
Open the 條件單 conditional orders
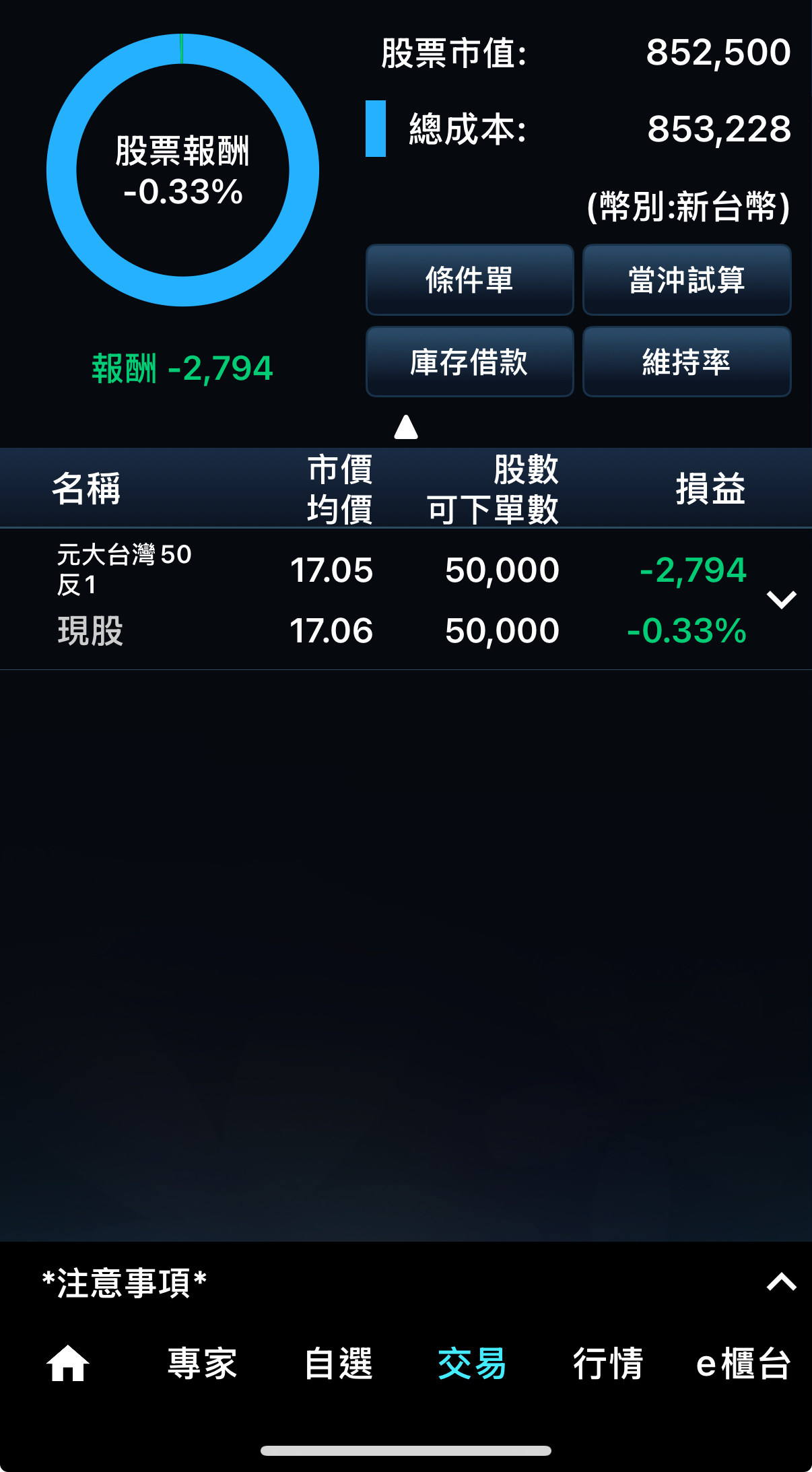tap(469, 280)
